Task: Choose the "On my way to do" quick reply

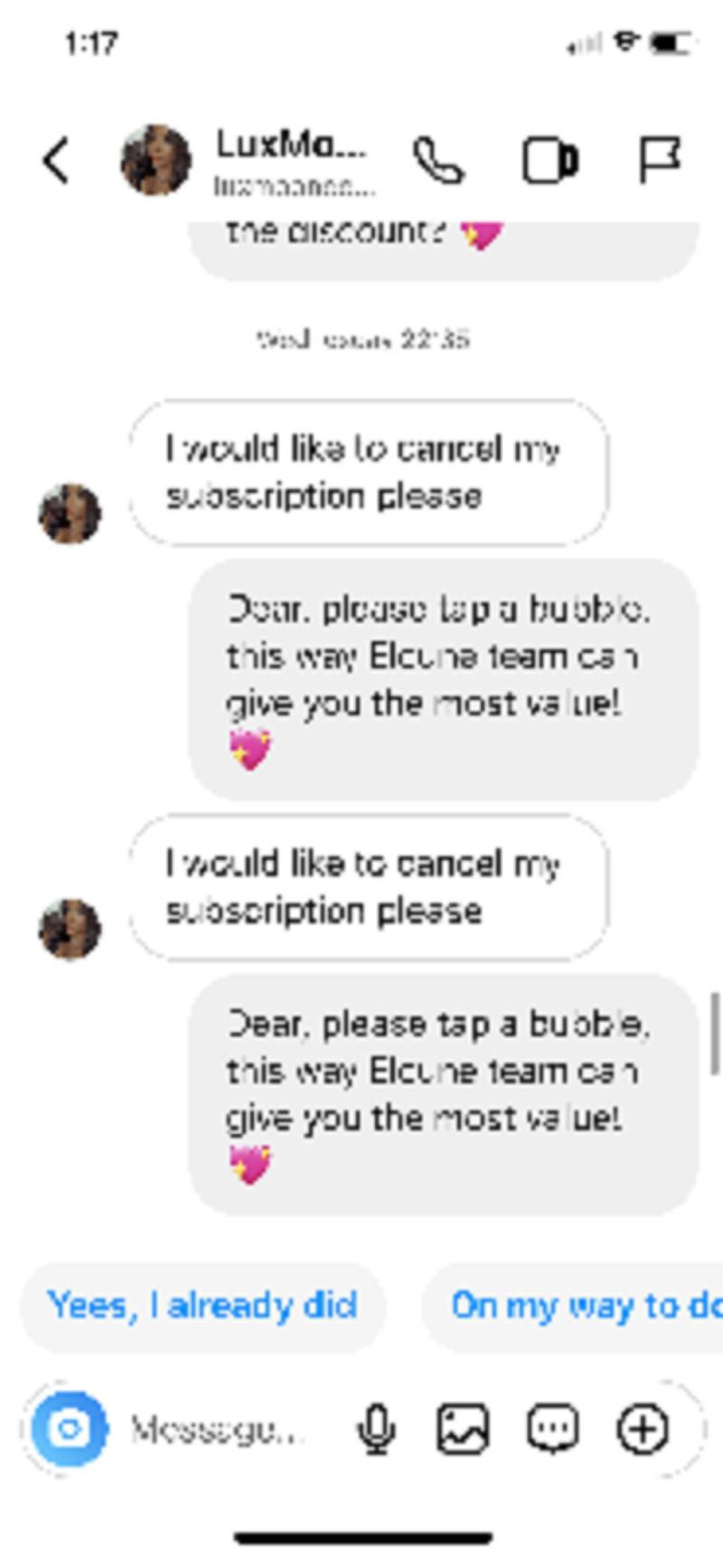Action: pyautogui.click(x=578, y=1305)
